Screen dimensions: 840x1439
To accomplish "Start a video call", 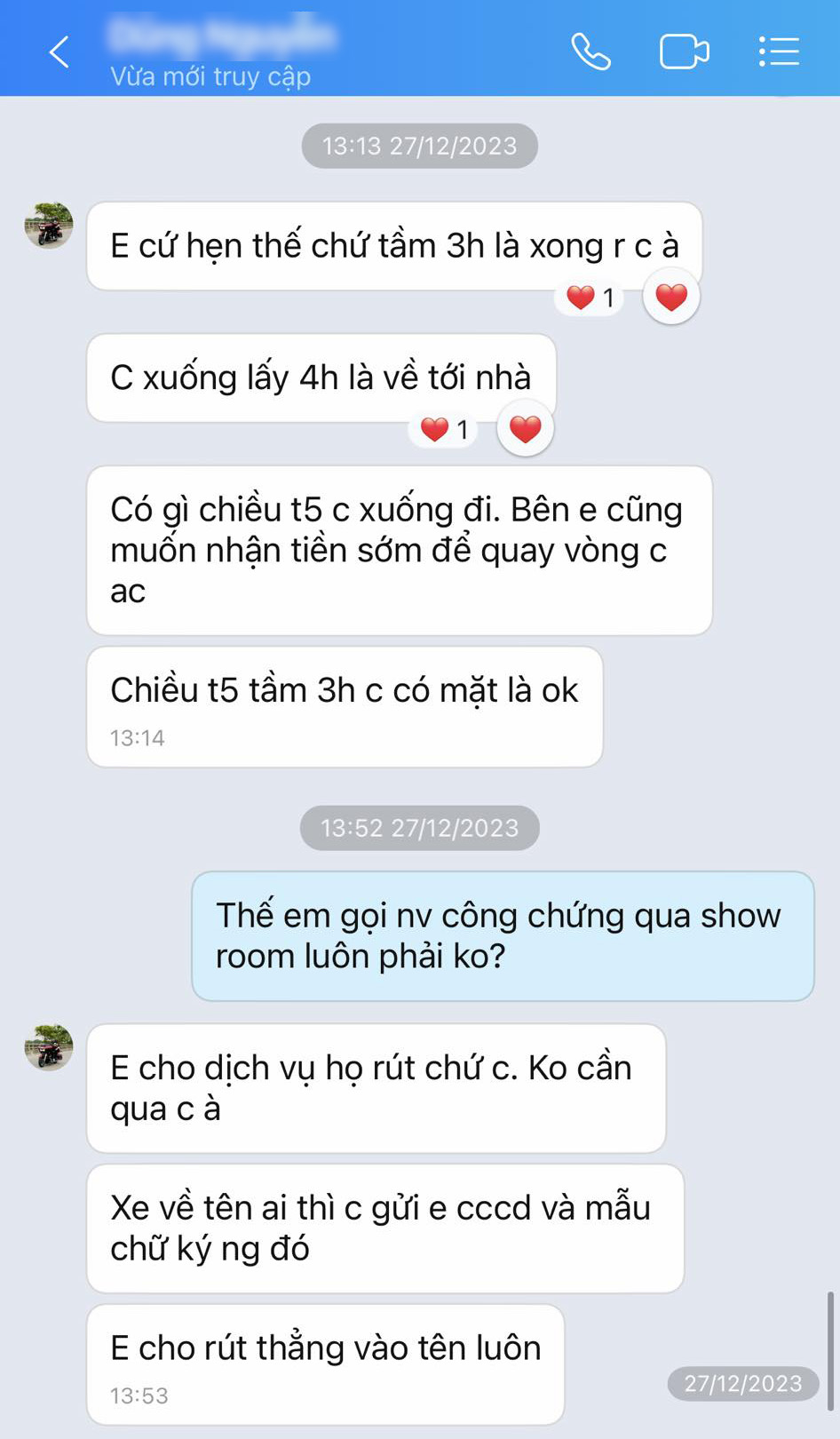I will 685,52.
